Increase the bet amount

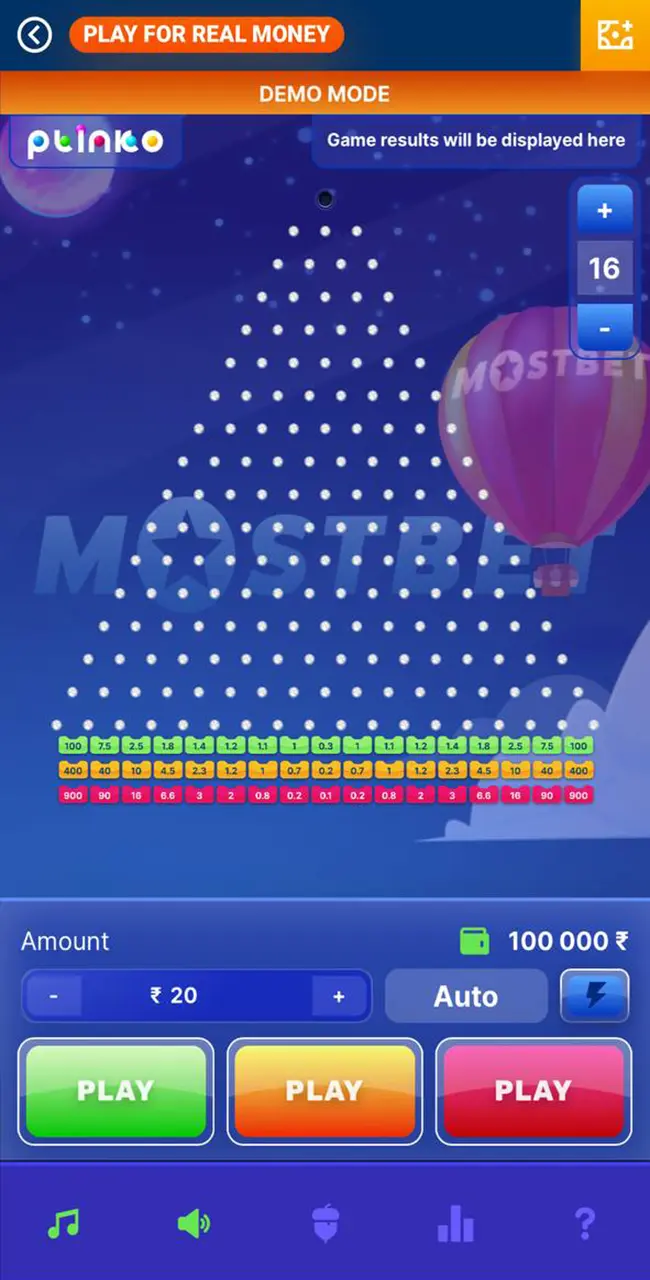pos(339,996)
